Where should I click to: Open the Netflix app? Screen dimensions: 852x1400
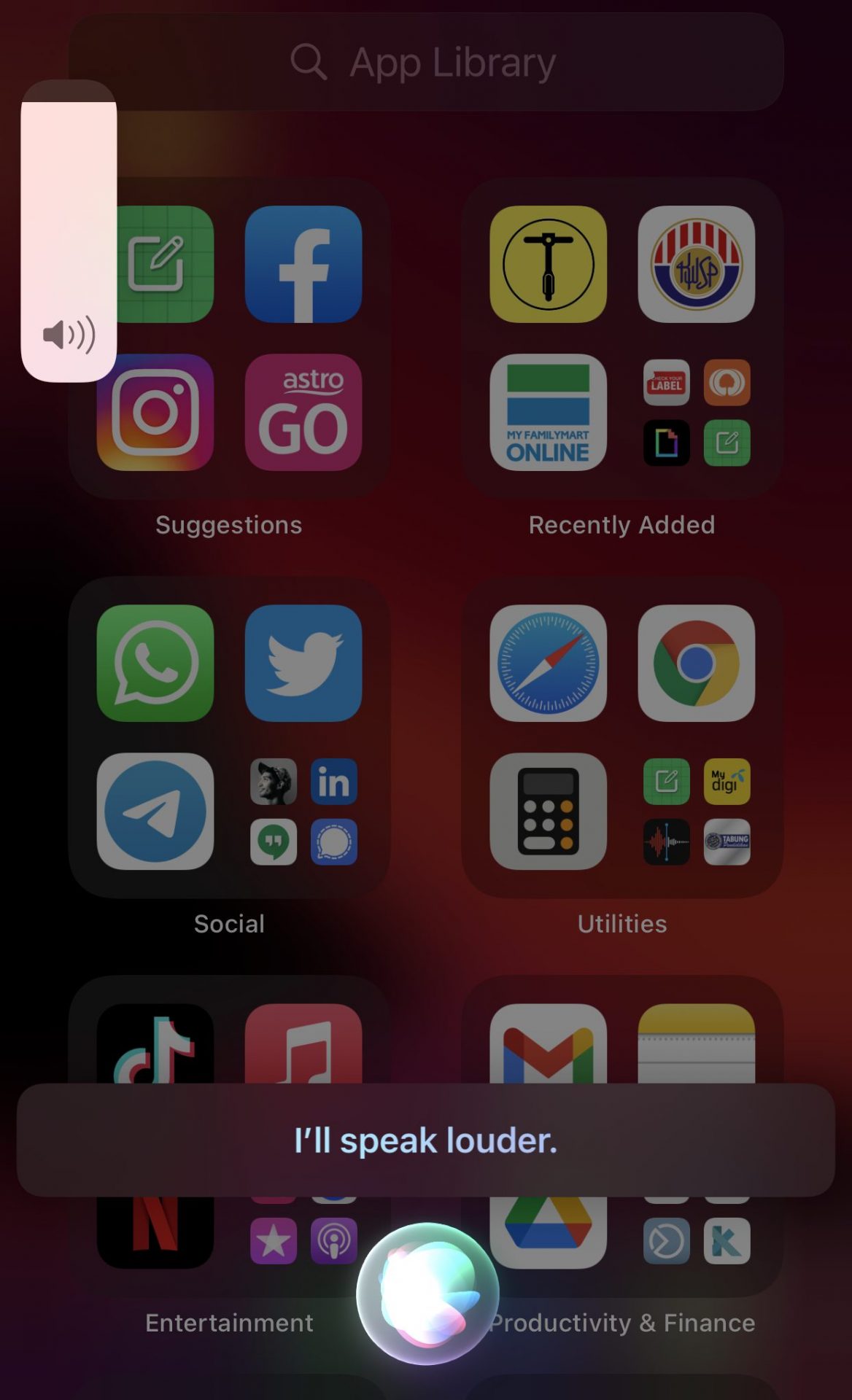point(155,1232)
